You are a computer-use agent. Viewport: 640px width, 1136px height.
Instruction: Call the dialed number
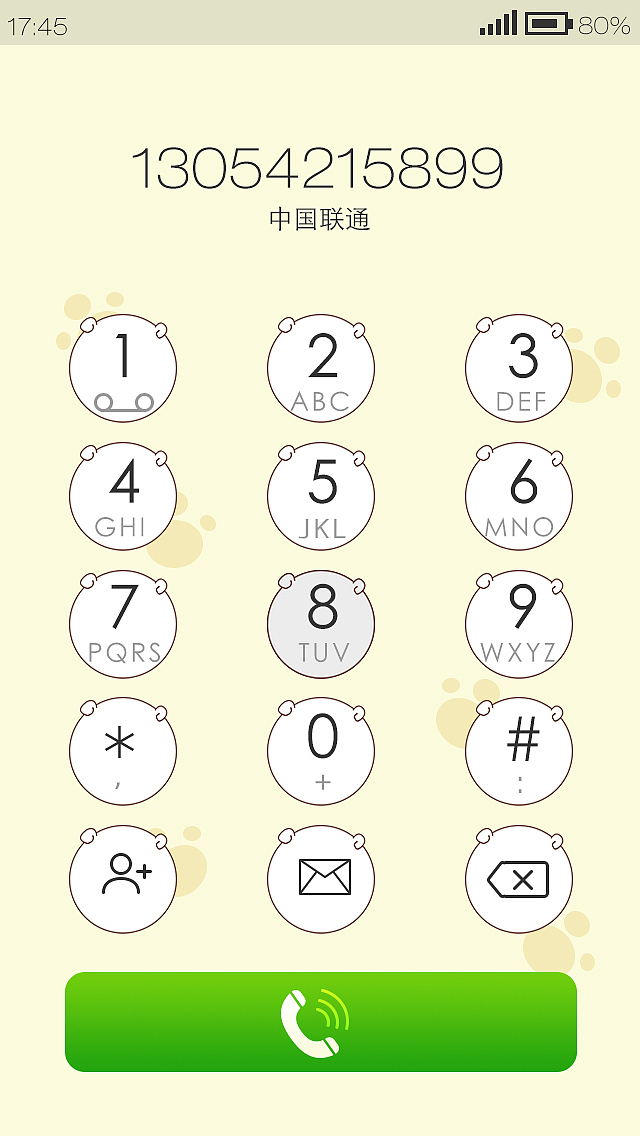(321, 1022)
